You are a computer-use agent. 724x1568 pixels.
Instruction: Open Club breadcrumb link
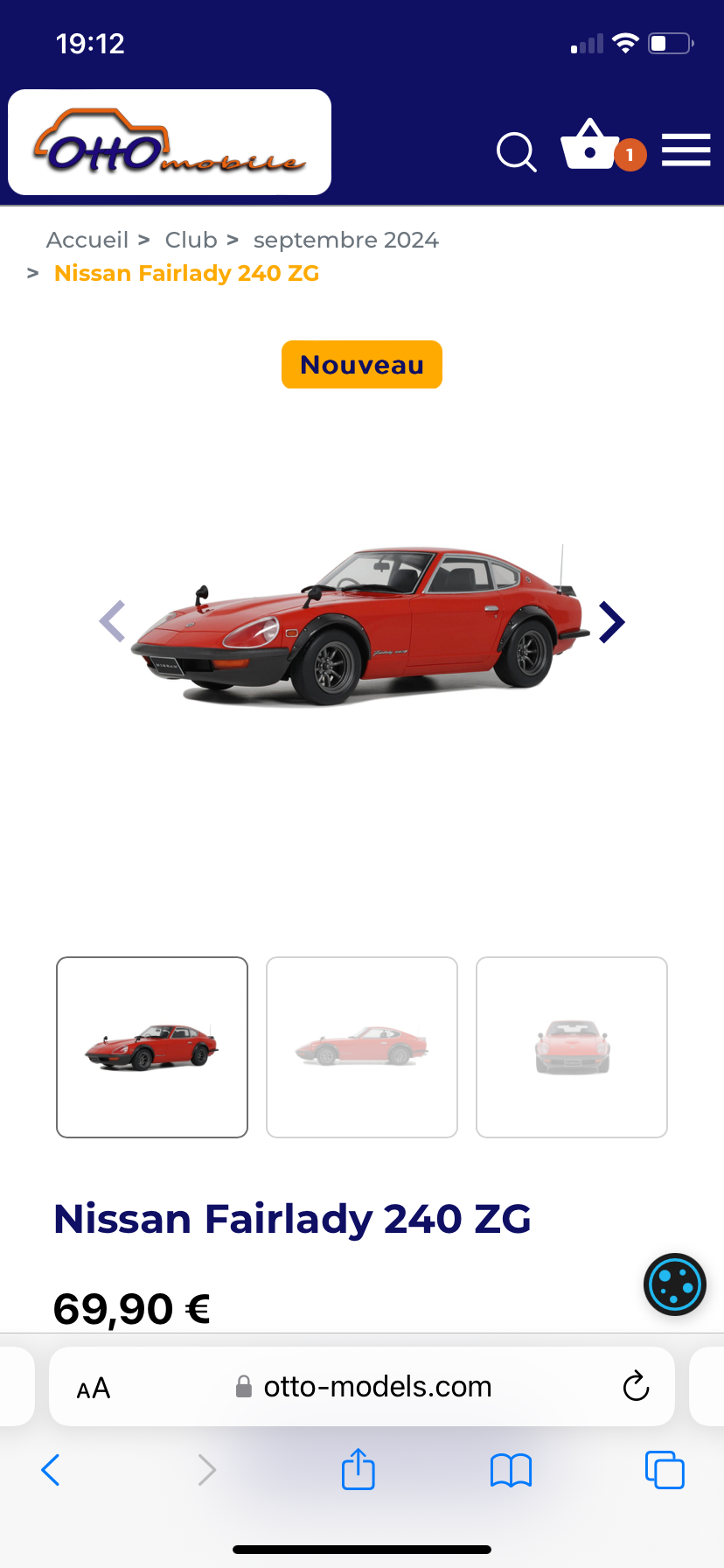[191, 240]
